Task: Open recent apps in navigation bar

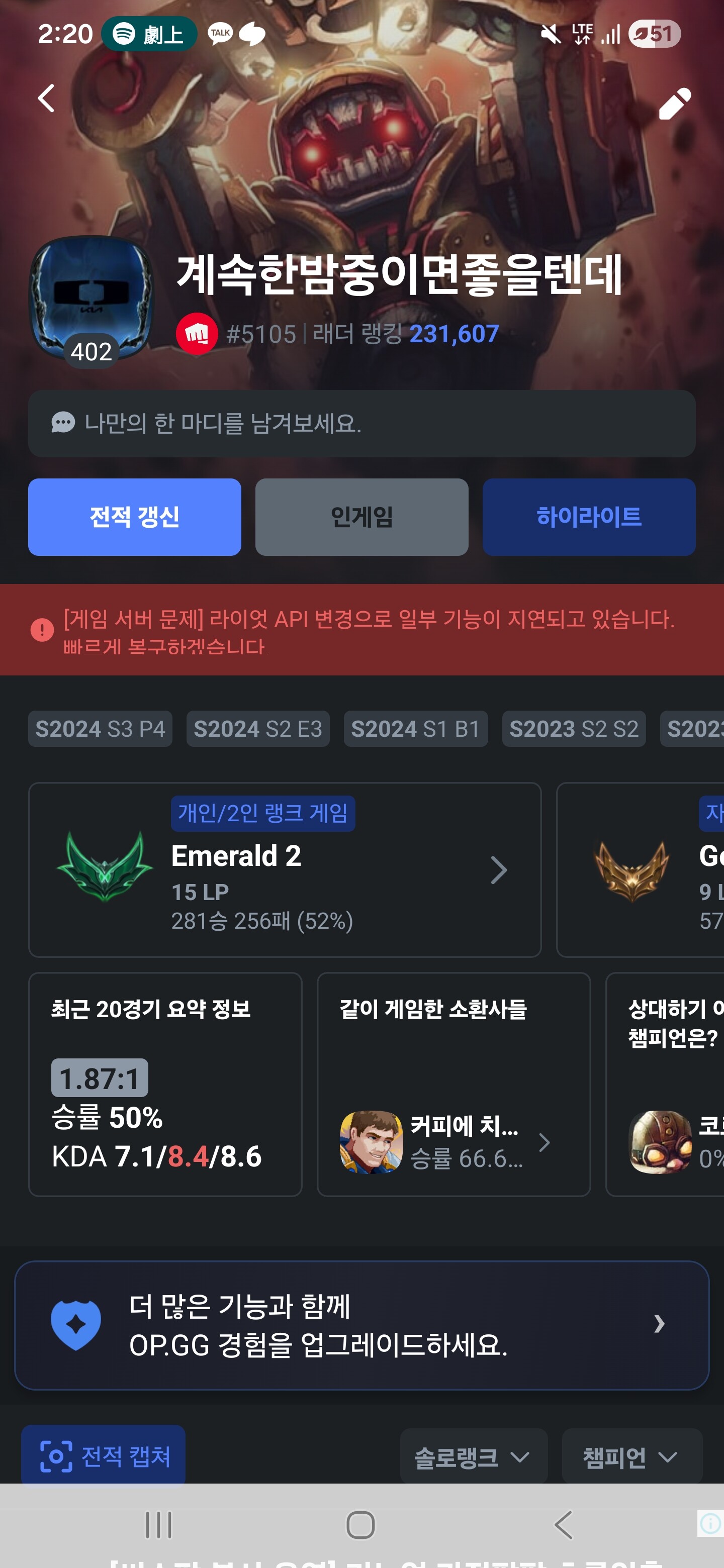Action: pos(159,1524)
